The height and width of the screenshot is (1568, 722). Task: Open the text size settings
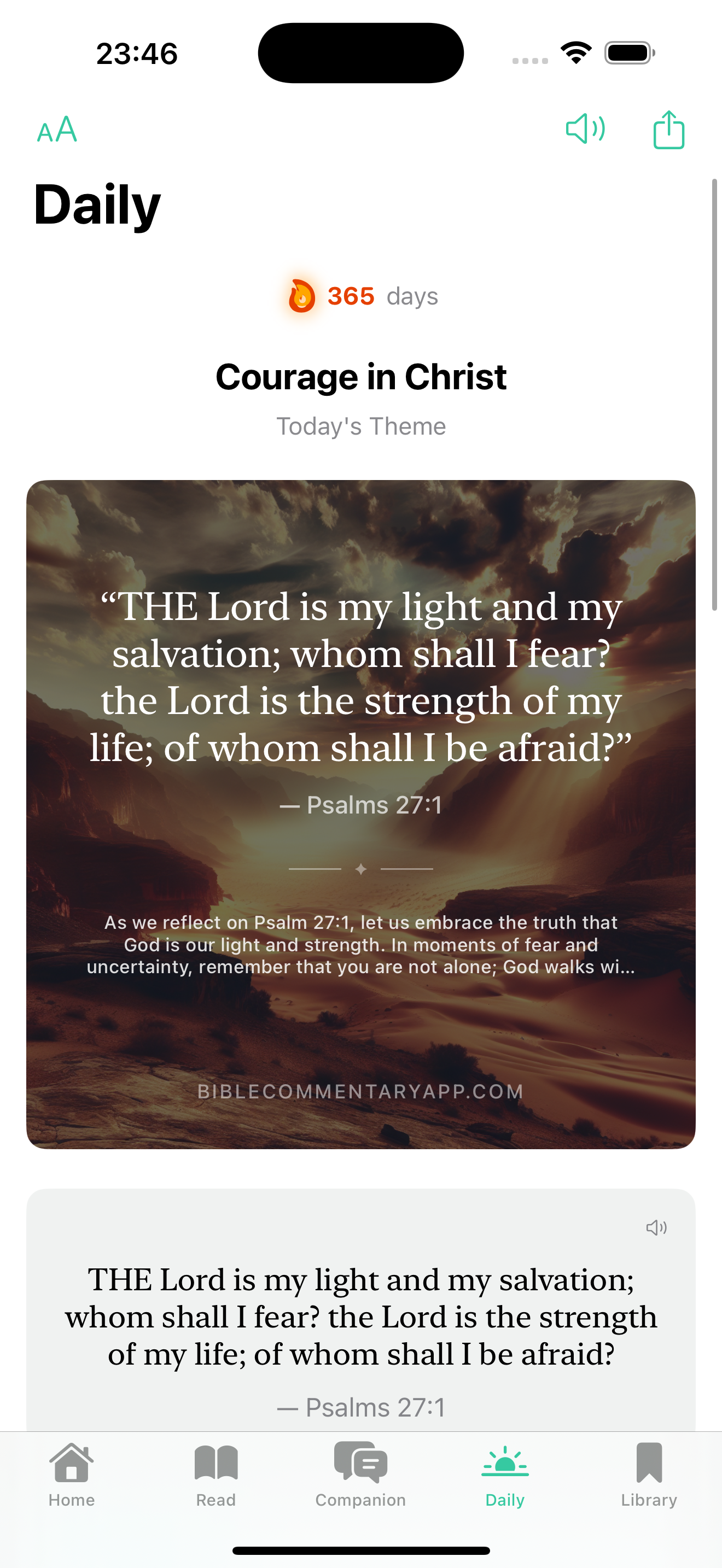tap(57, 130)
